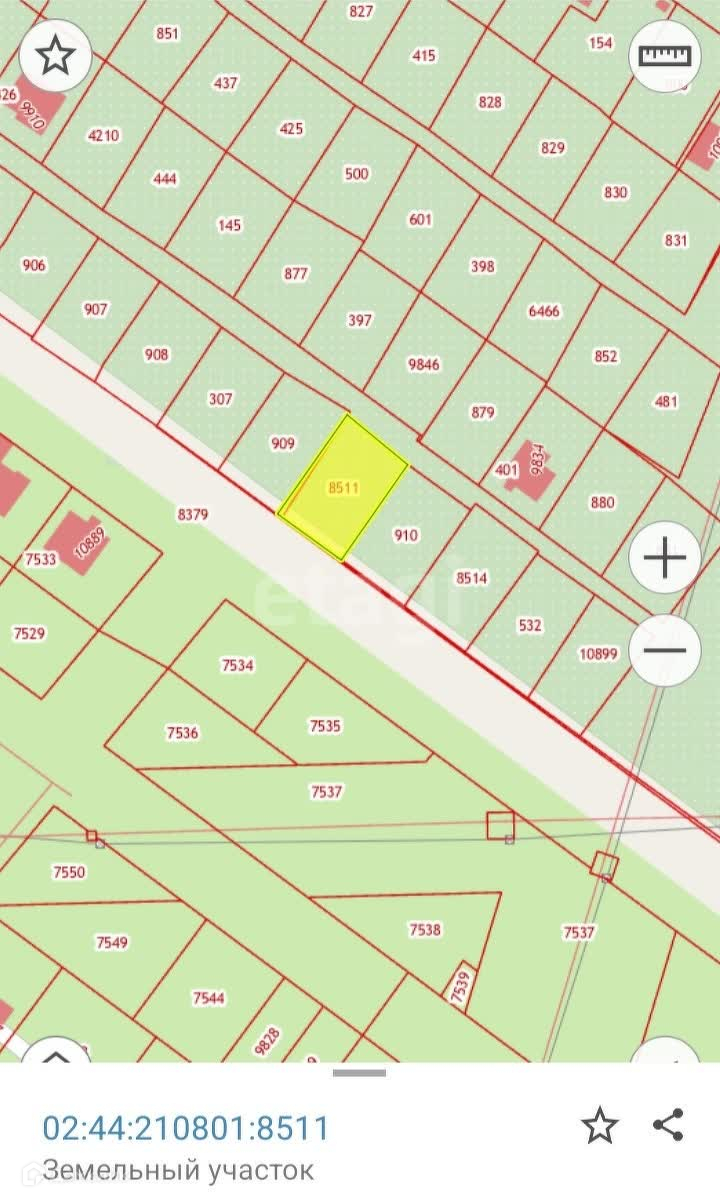Select parcel 910 on the map
The height and width of the screenshot is (1201, 720).
pyautogui.click(x=406, y=536)
